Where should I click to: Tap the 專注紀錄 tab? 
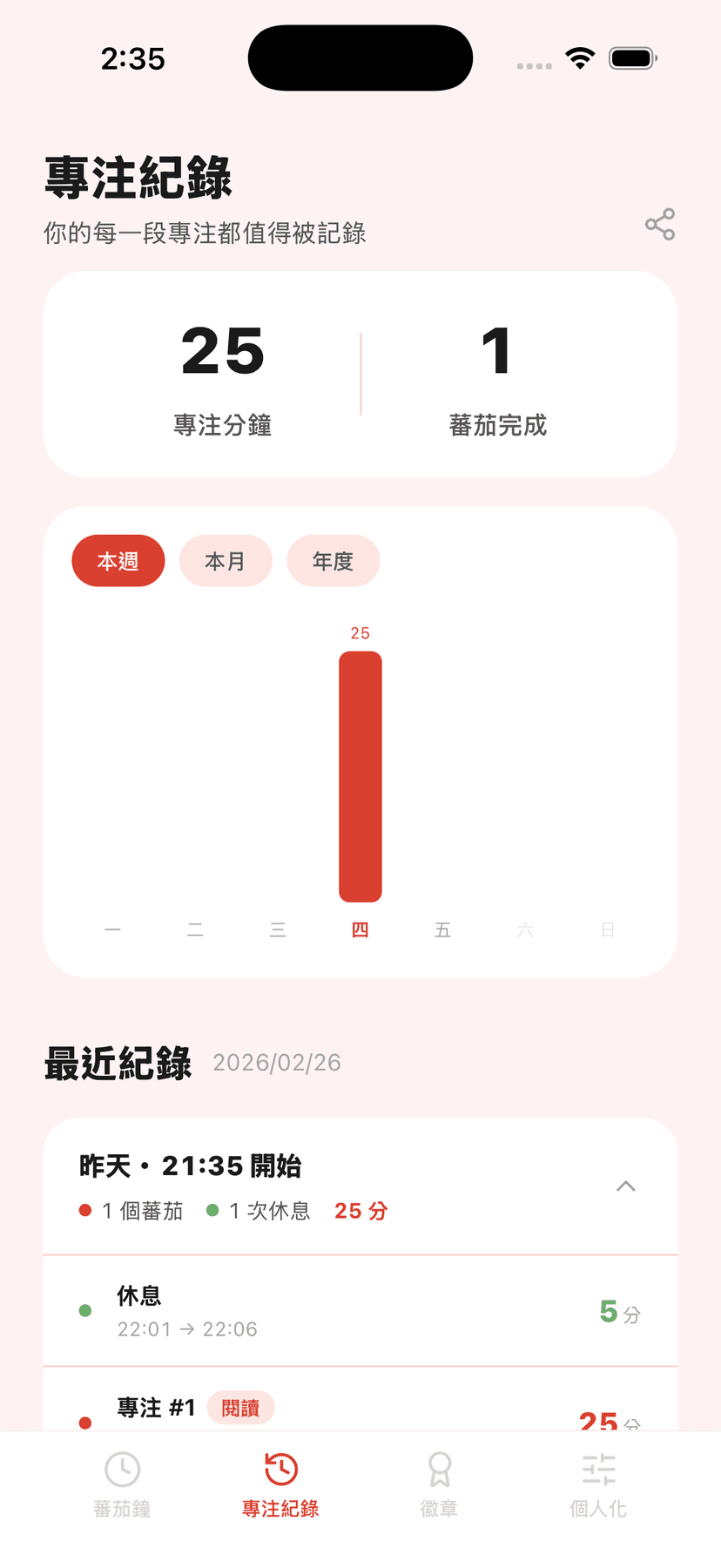click(280, 1485)
